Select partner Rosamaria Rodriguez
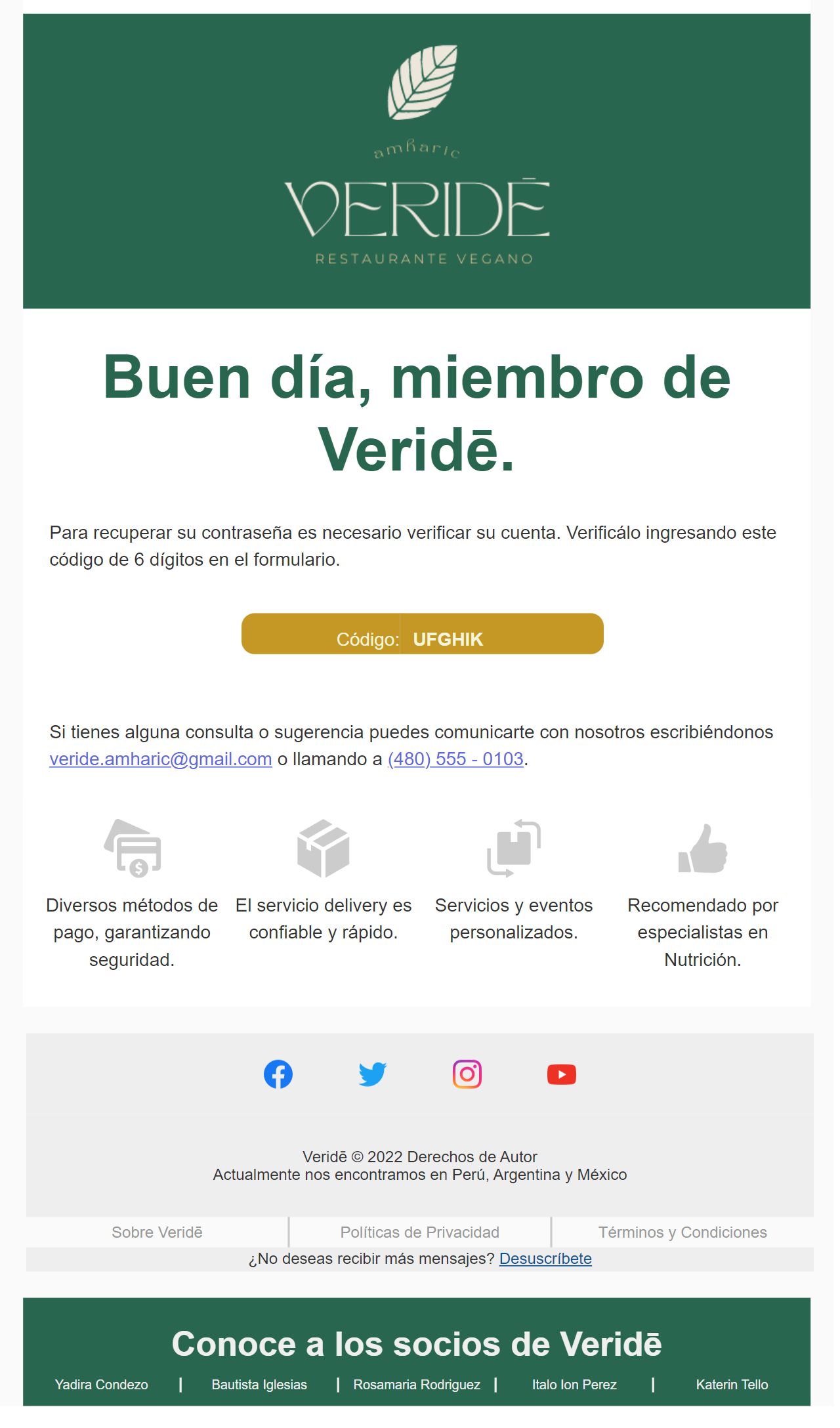This screenshot has height=1428, width=840. point(417,1385)
